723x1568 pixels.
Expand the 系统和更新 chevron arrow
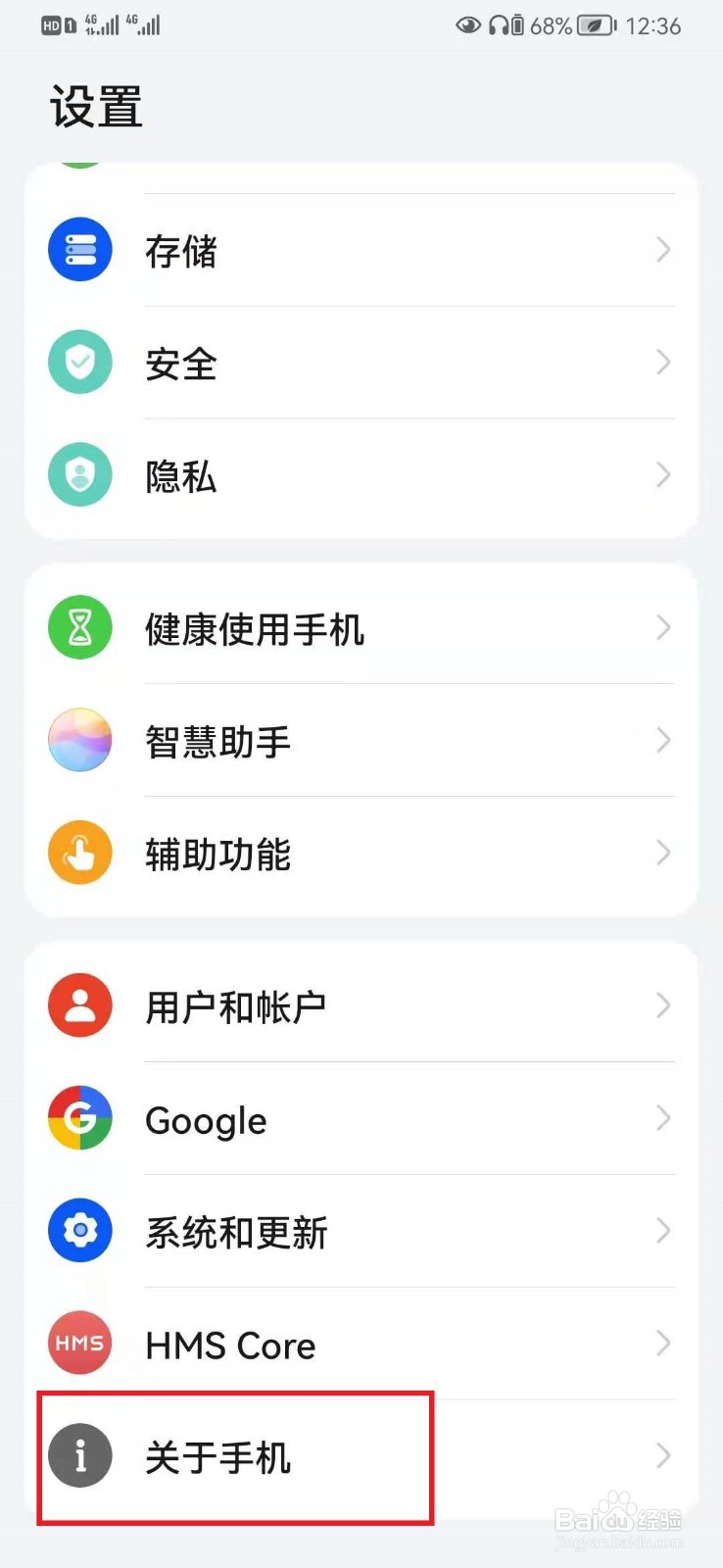[x=663, y=1230]
